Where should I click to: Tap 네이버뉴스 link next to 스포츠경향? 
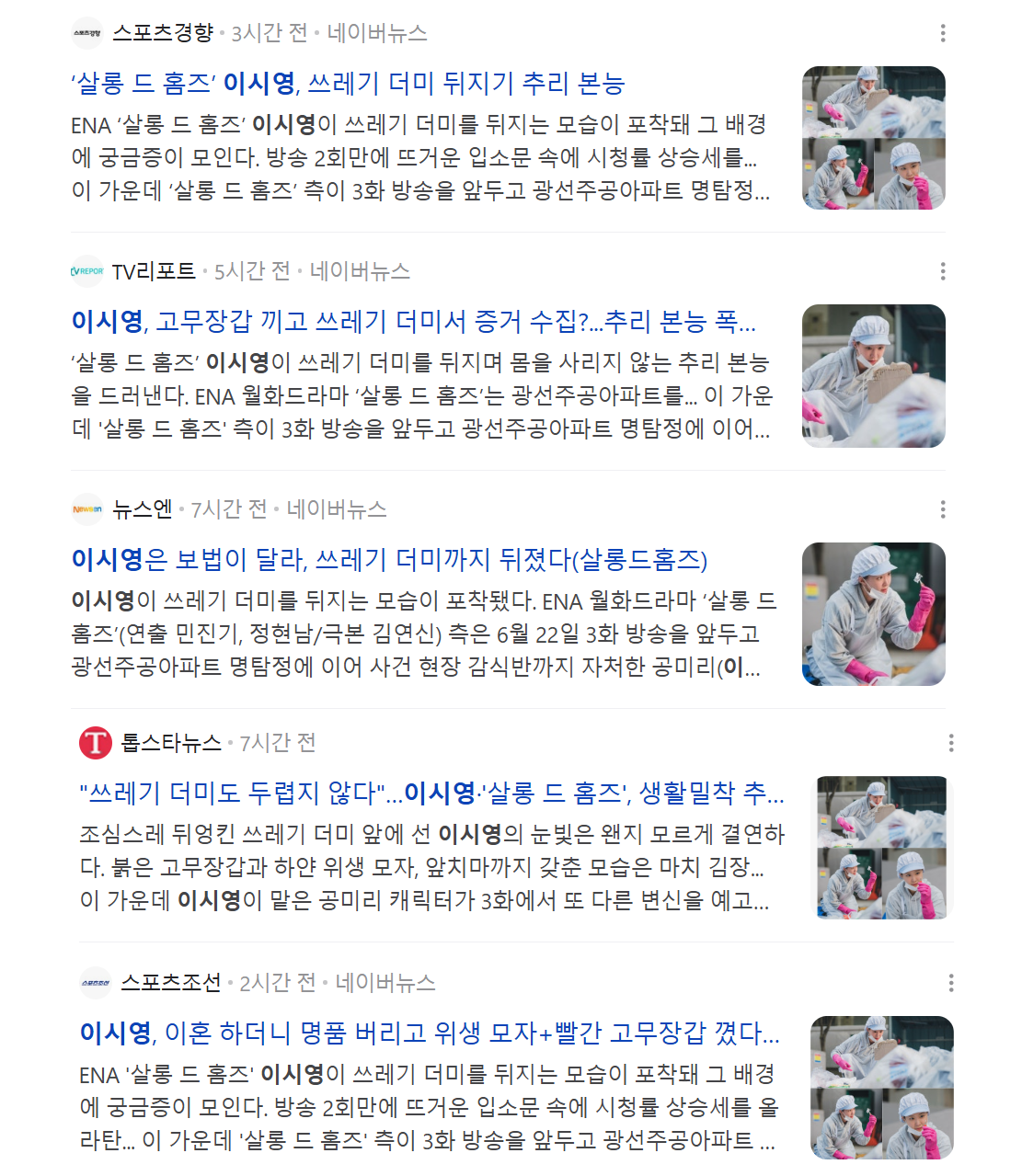(377, 33)
